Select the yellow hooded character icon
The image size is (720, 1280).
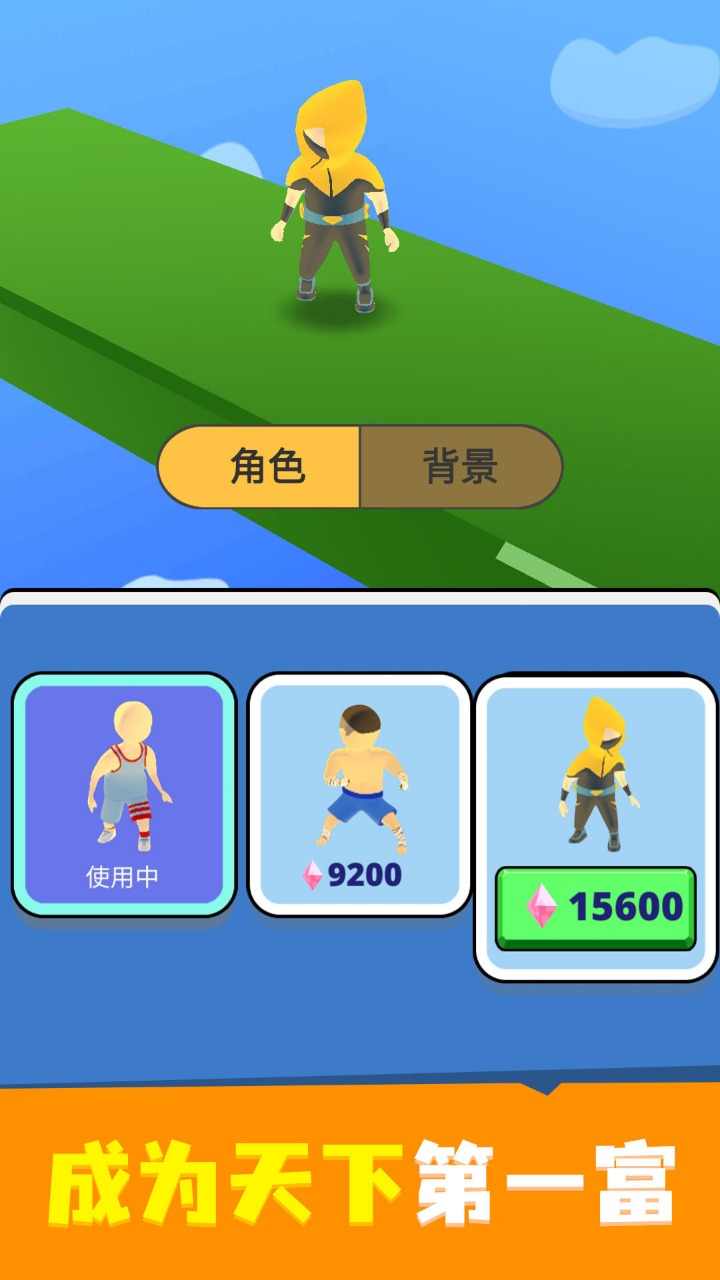click(x=596, y=775)
